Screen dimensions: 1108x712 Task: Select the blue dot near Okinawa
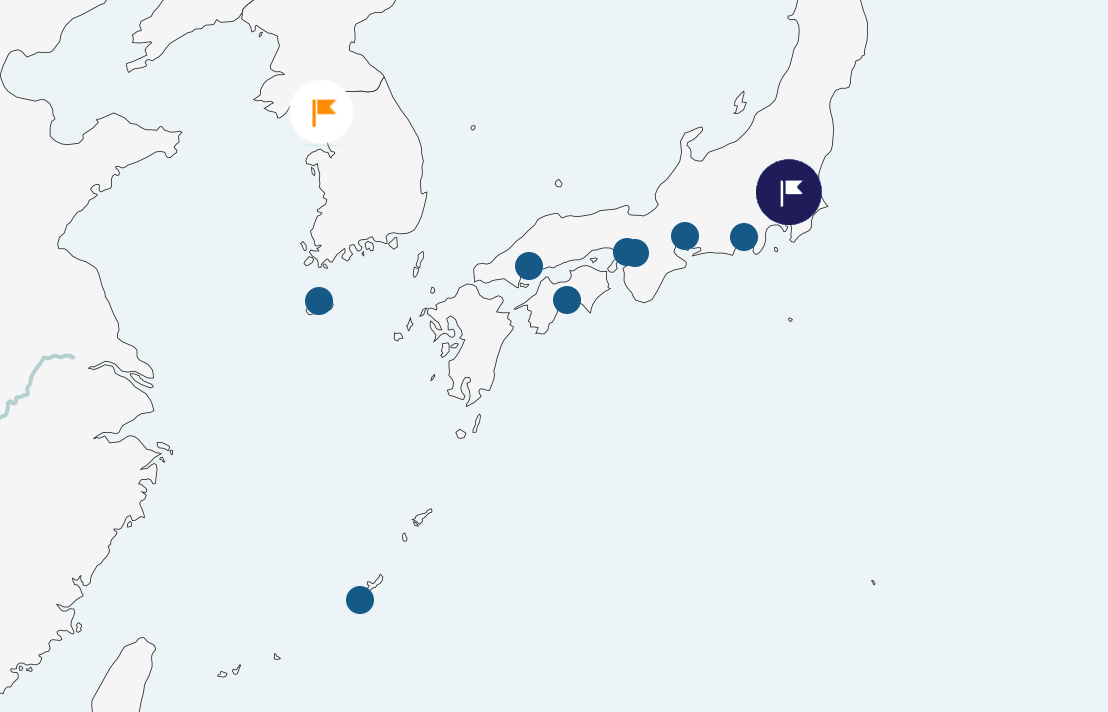click(360, 600)
